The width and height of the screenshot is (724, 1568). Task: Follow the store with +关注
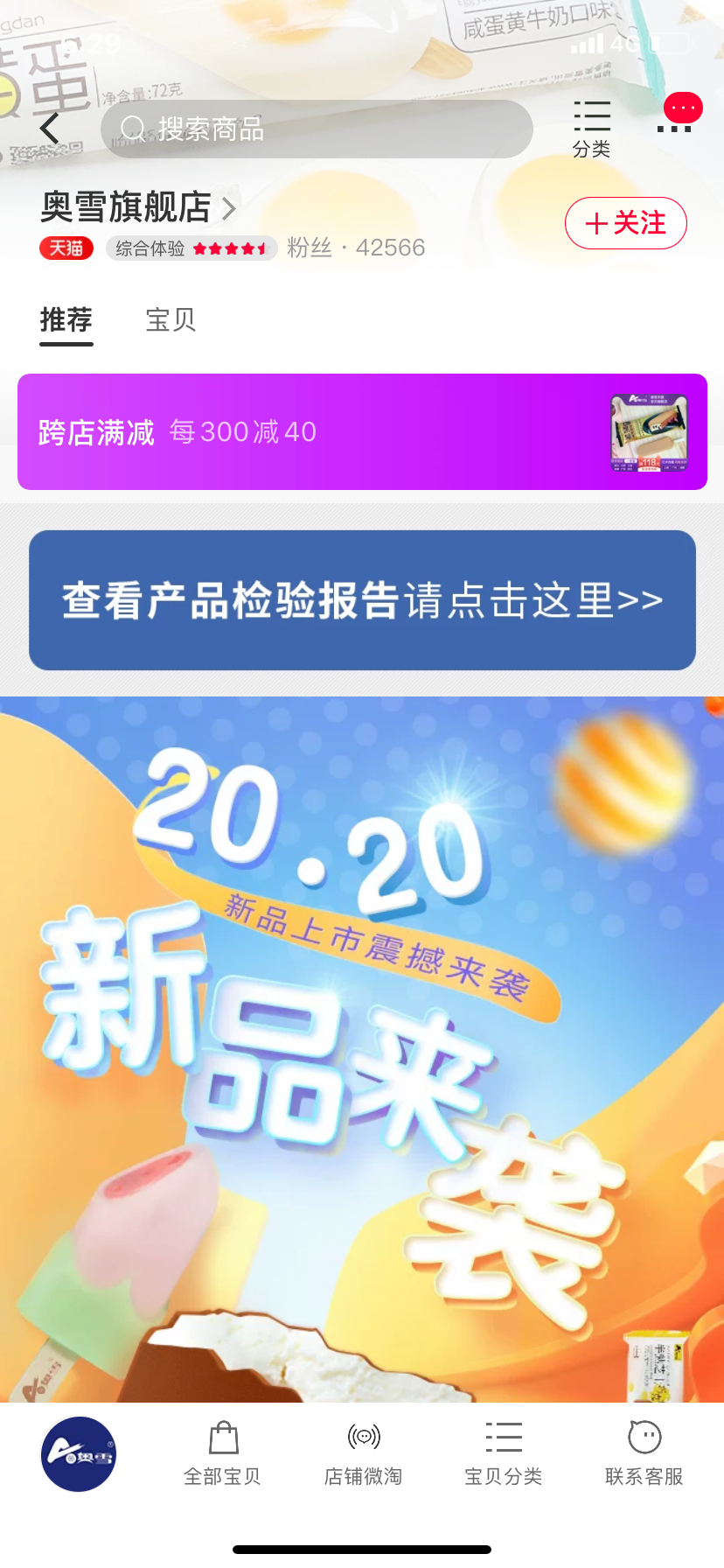click(625, 223)
